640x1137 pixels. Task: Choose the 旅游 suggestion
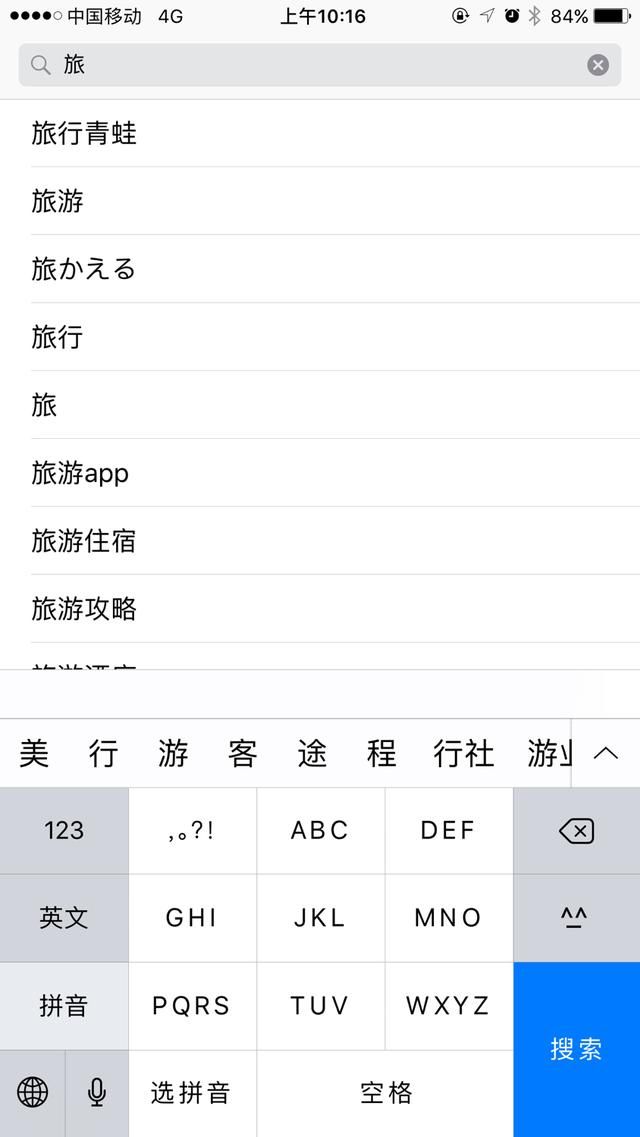[320, 201]
